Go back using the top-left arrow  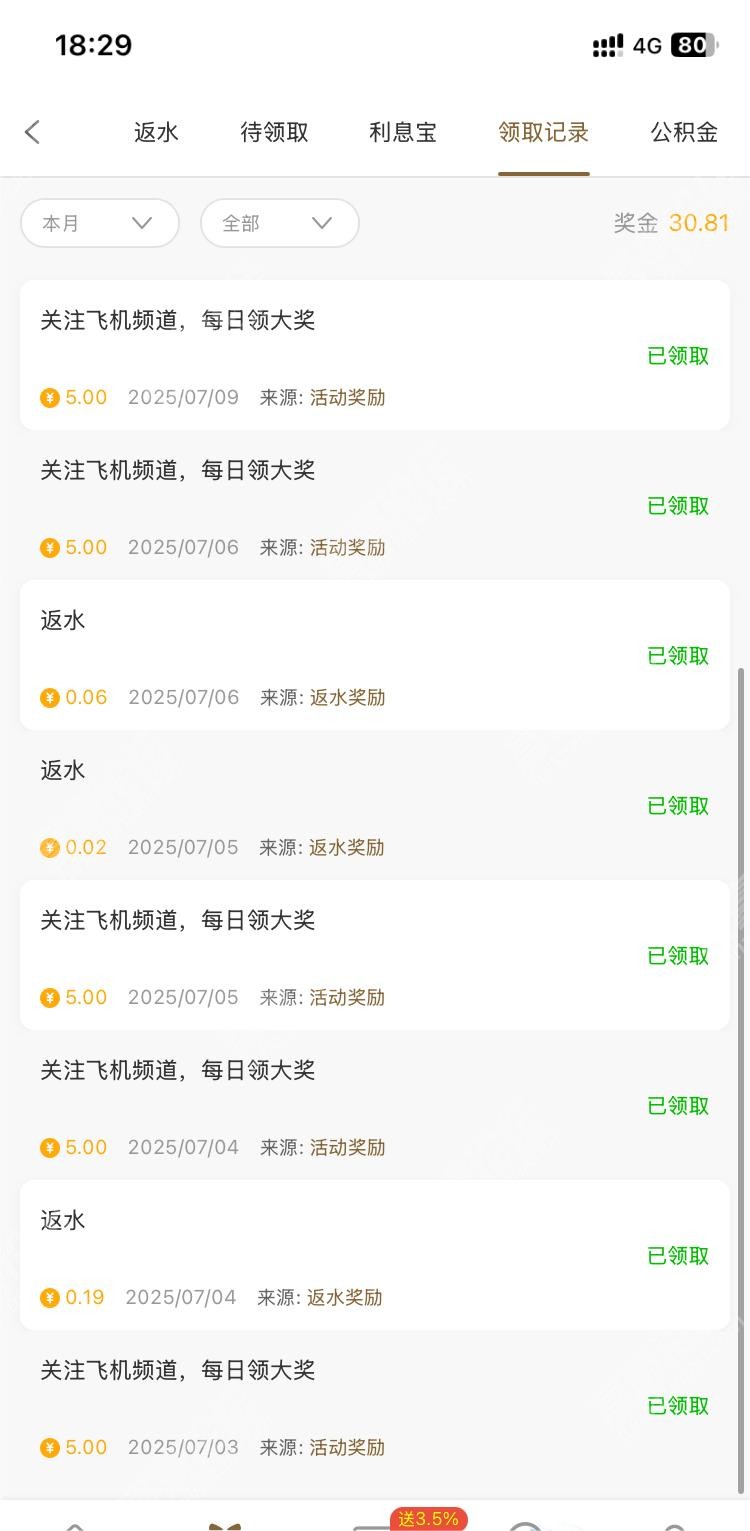(x=32, y=132)
